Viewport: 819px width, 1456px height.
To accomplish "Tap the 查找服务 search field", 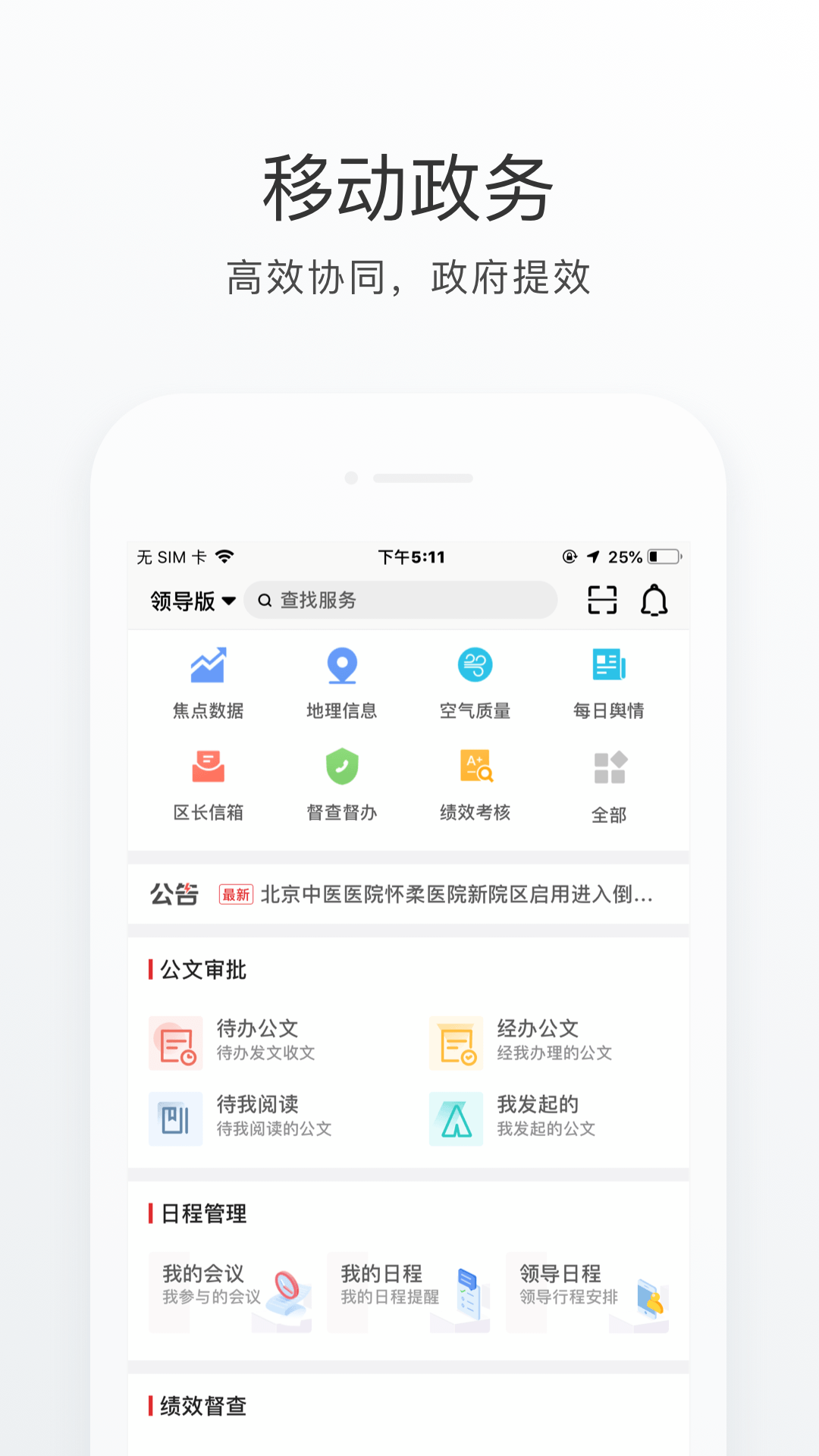I will [x=400, y=599].
